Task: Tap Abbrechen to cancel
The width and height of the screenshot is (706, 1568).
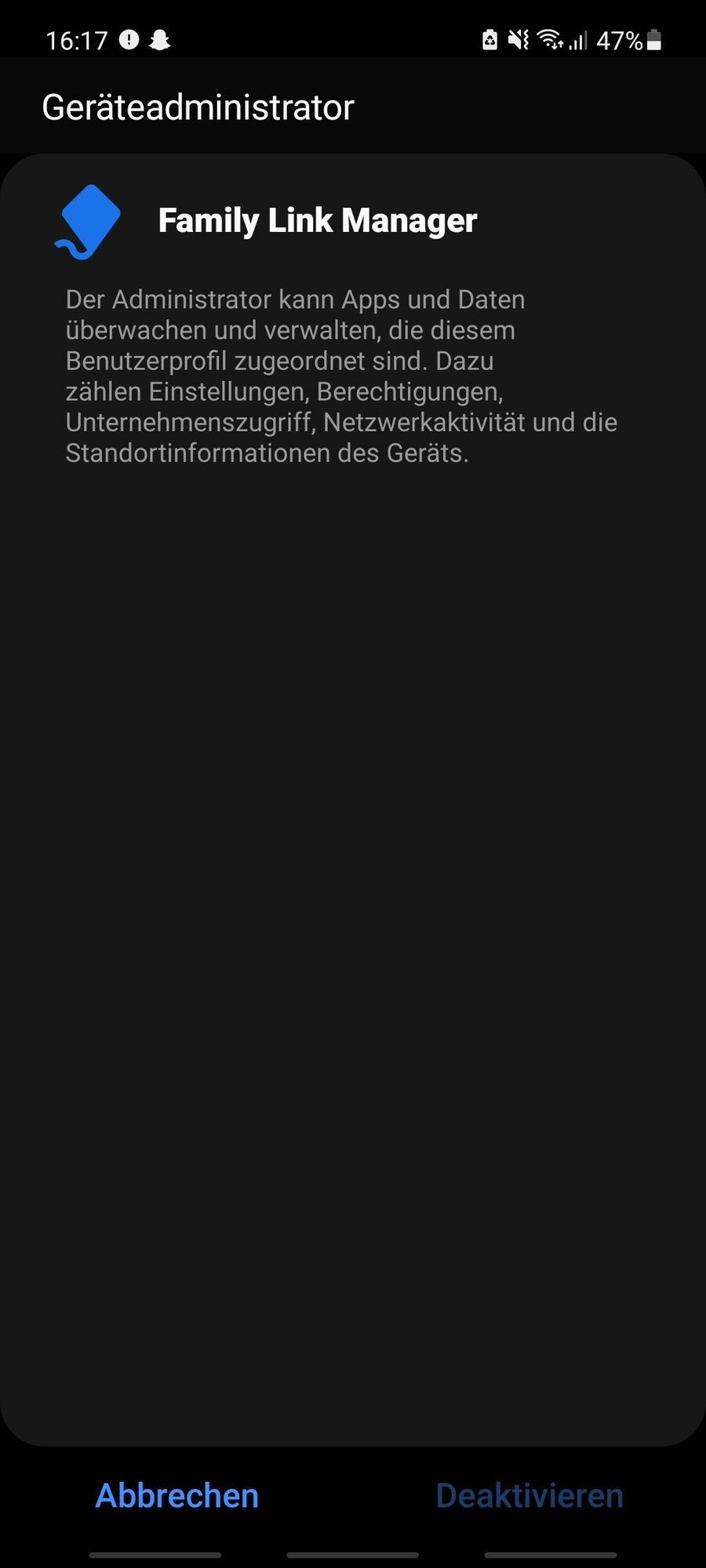Action: tap(176, 1495)
